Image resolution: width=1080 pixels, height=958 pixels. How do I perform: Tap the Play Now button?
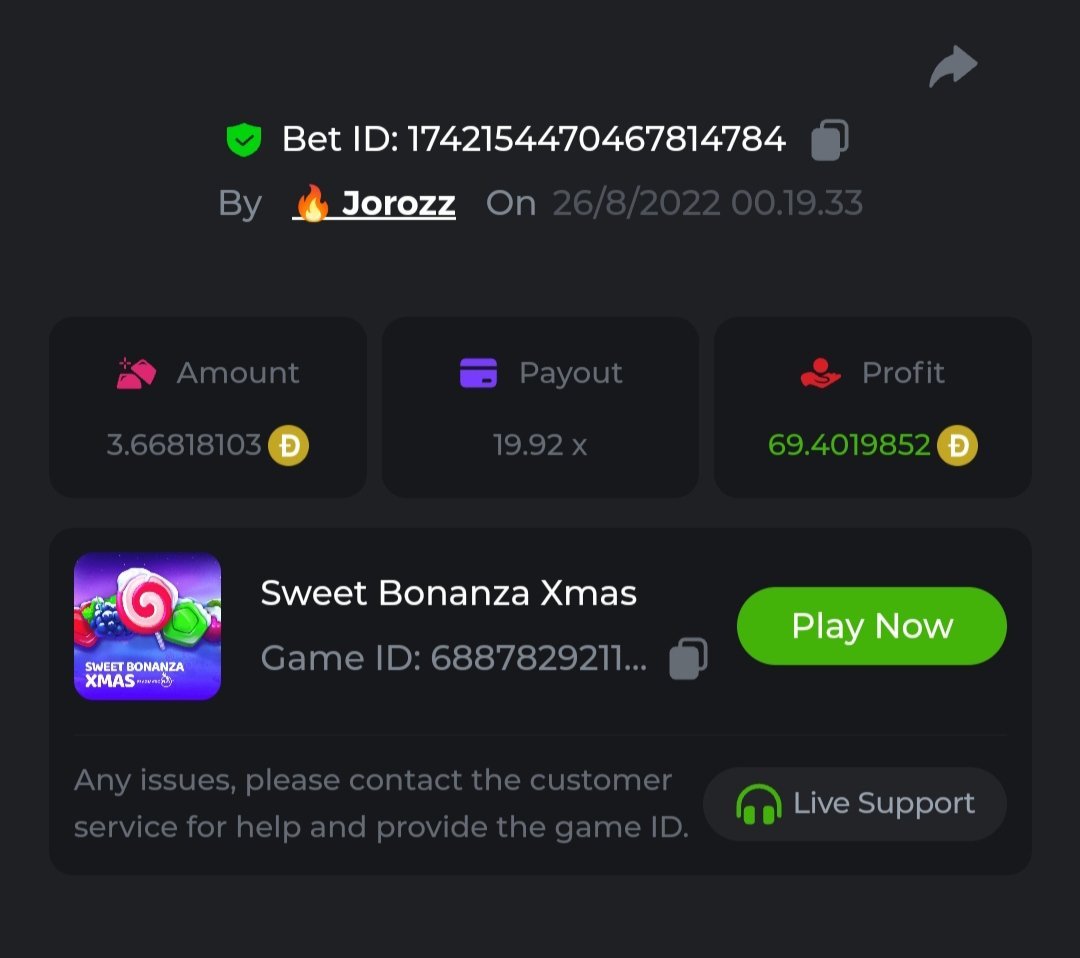point(871,626)
